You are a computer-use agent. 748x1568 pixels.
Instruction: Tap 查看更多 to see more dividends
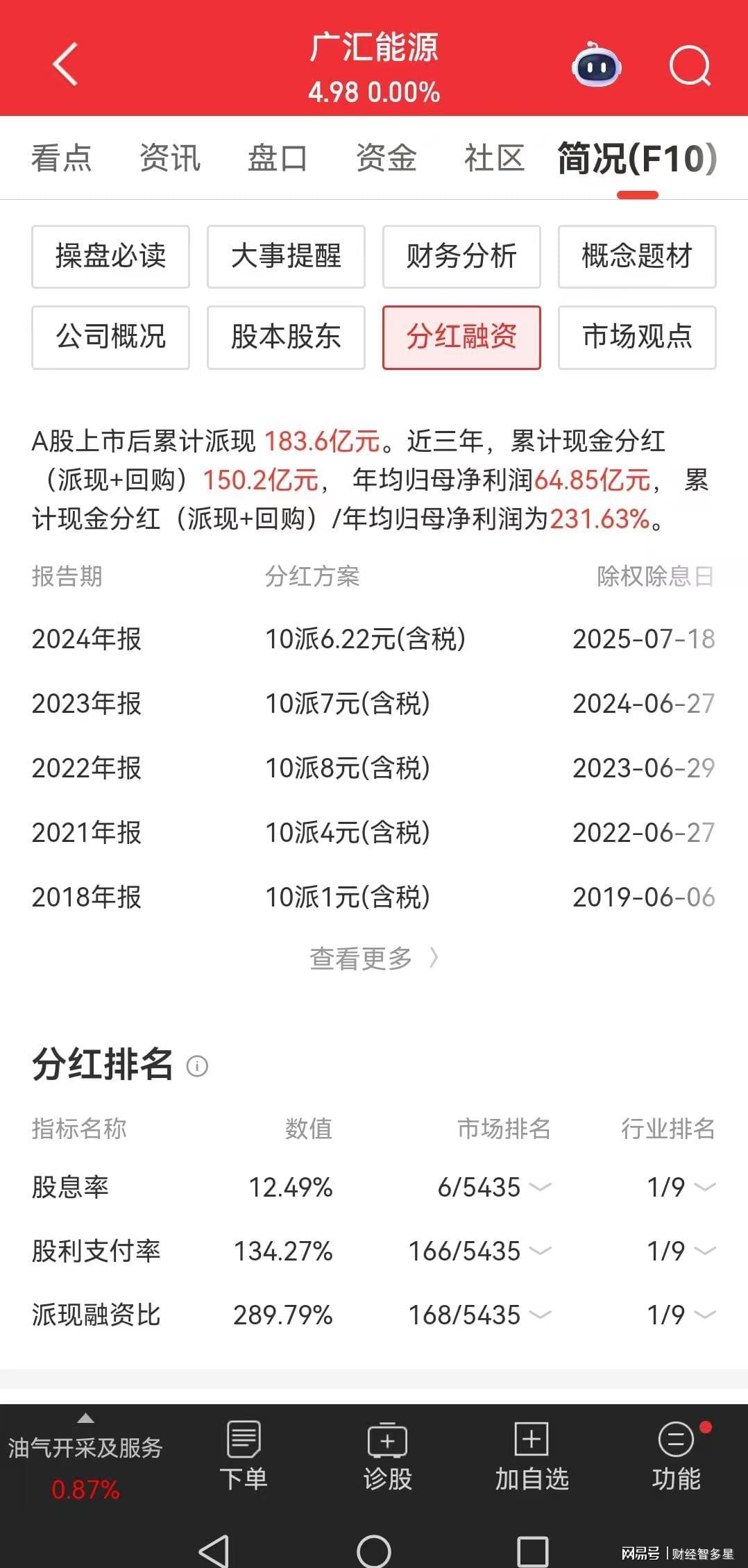coord(374,959)
